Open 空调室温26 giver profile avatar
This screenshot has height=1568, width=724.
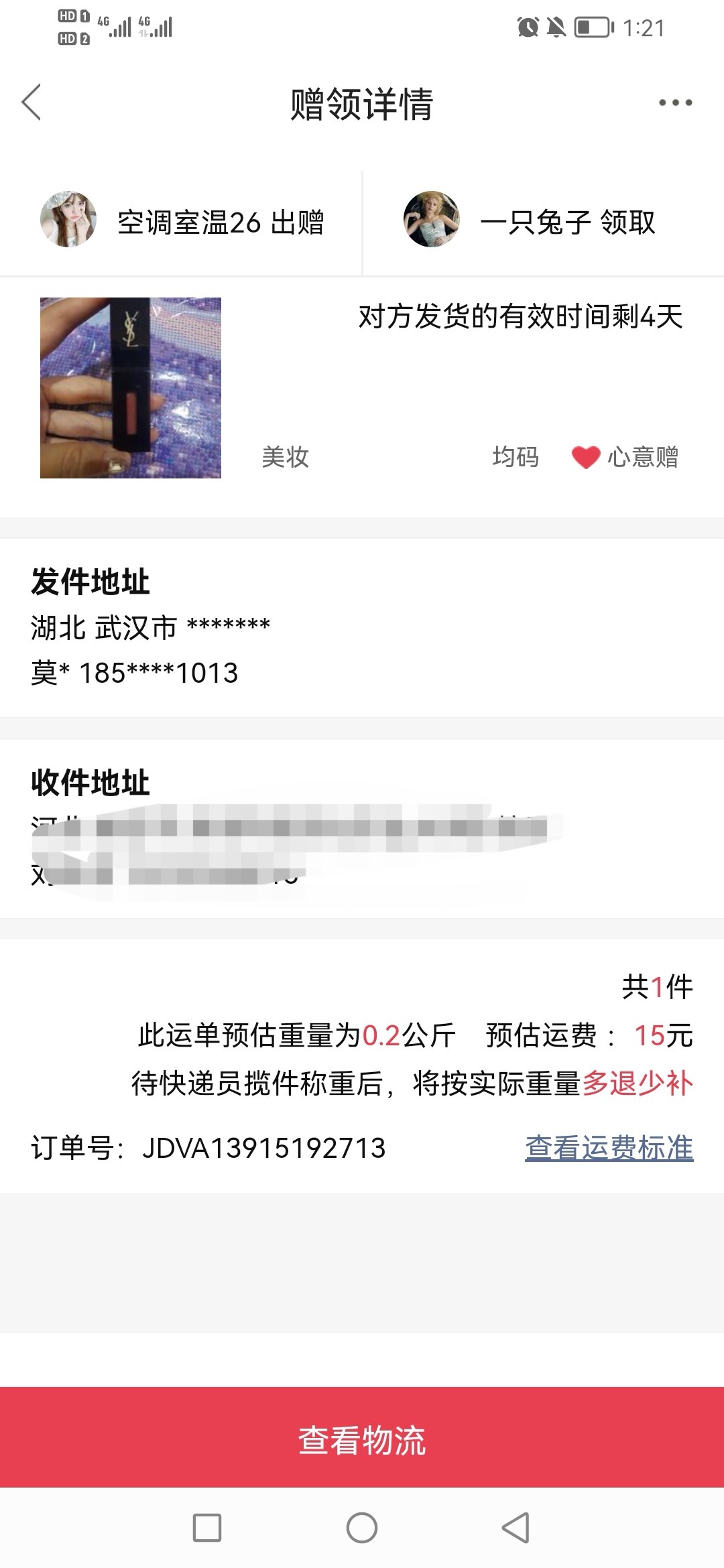[68, 220]
